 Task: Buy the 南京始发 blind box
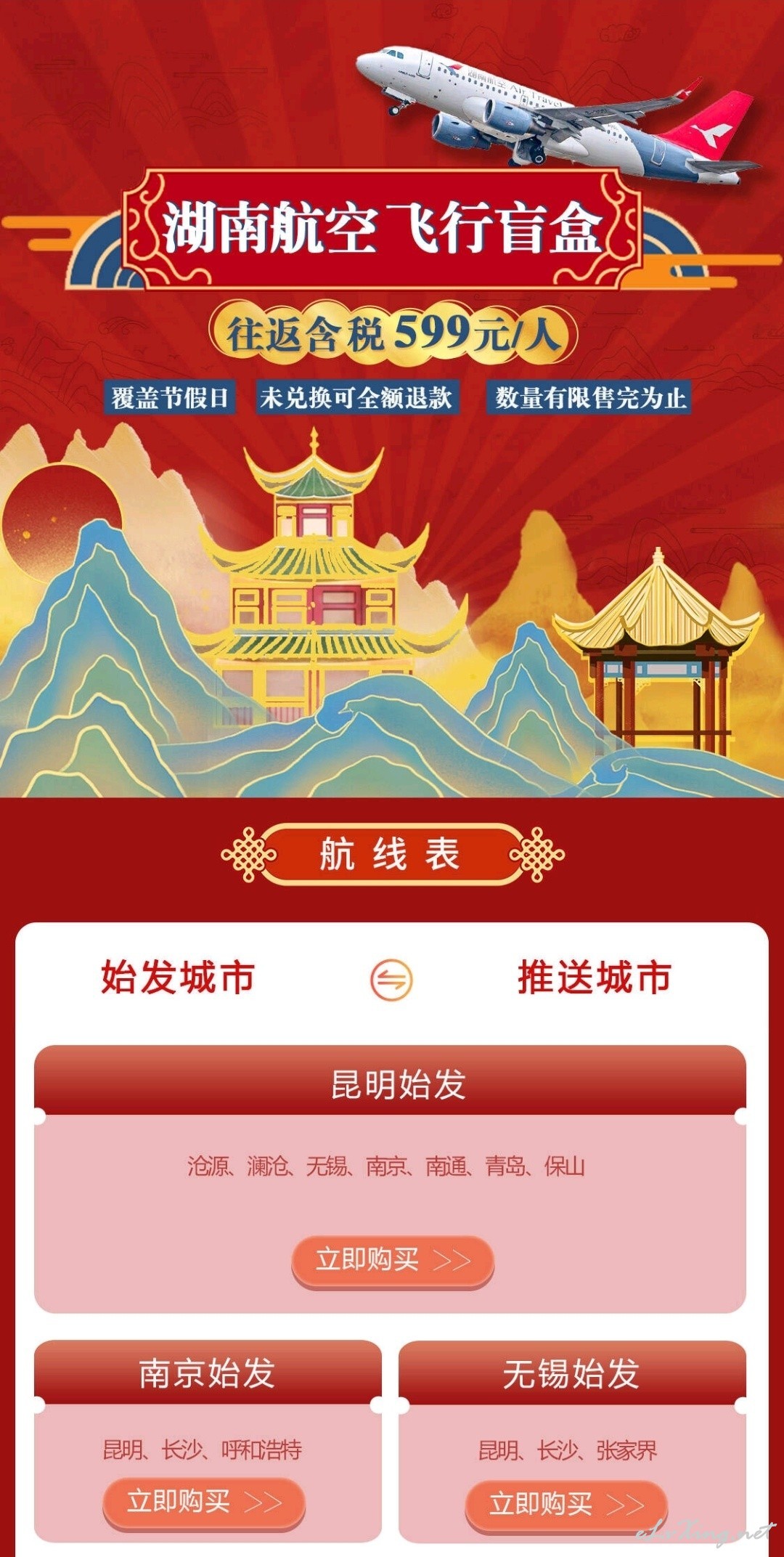coord(203,1503)
